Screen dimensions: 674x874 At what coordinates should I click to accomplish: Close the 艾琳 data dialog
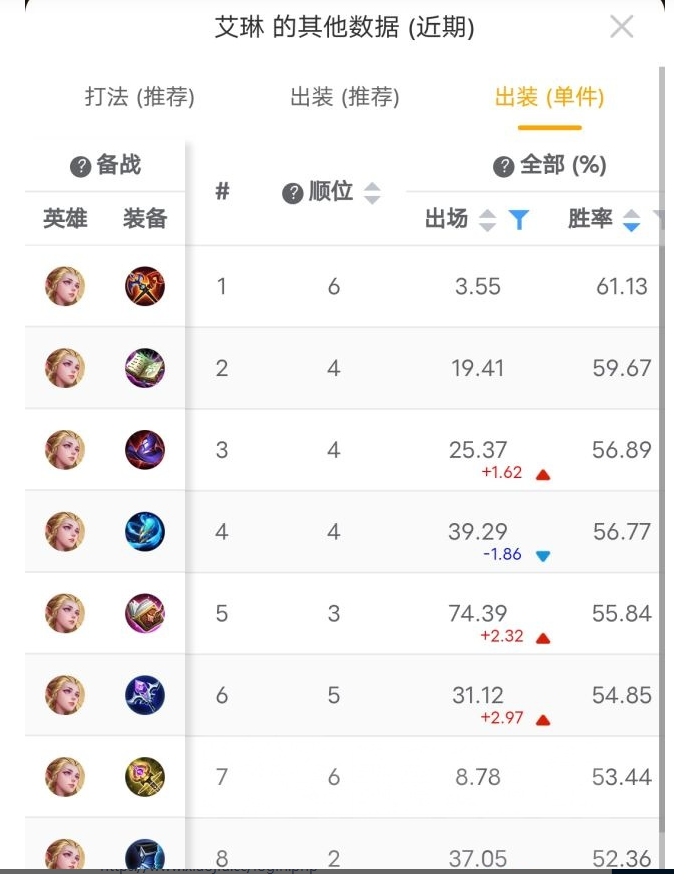pos(621,27)
